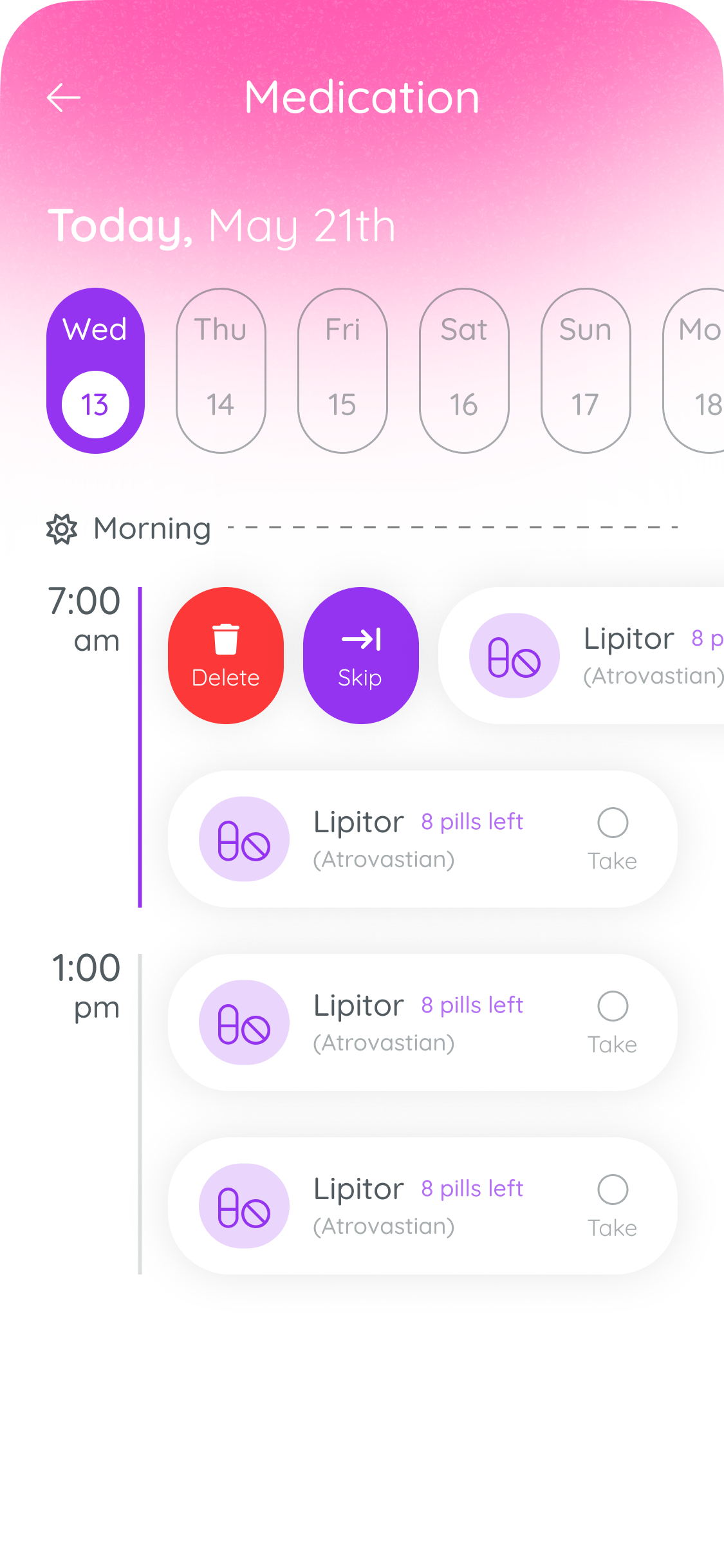Viewport: 724px width, 1568px height.
Task: Delete the swiped Lipitor entry
Action: tap(226, 655)
